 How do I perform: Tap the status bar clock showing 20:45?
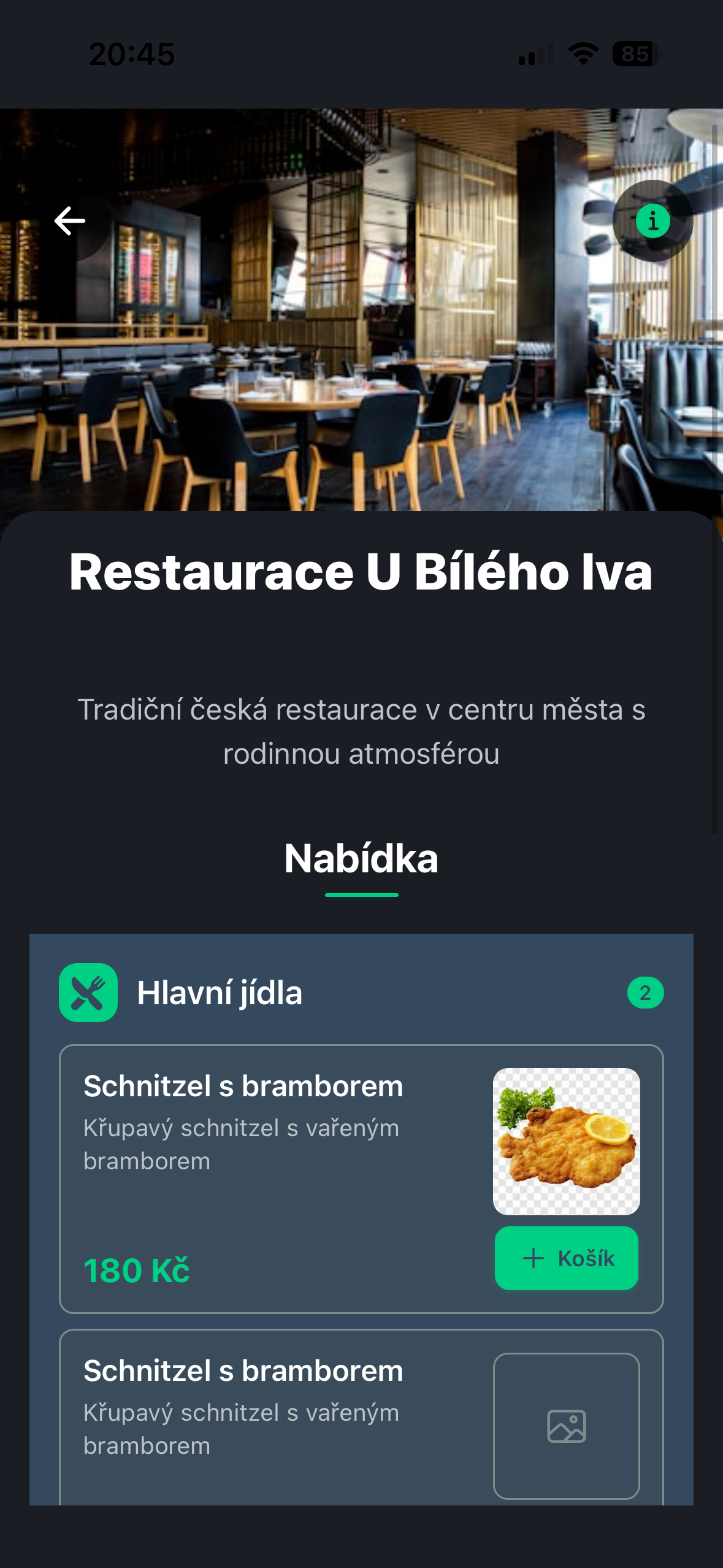(131, 54)
